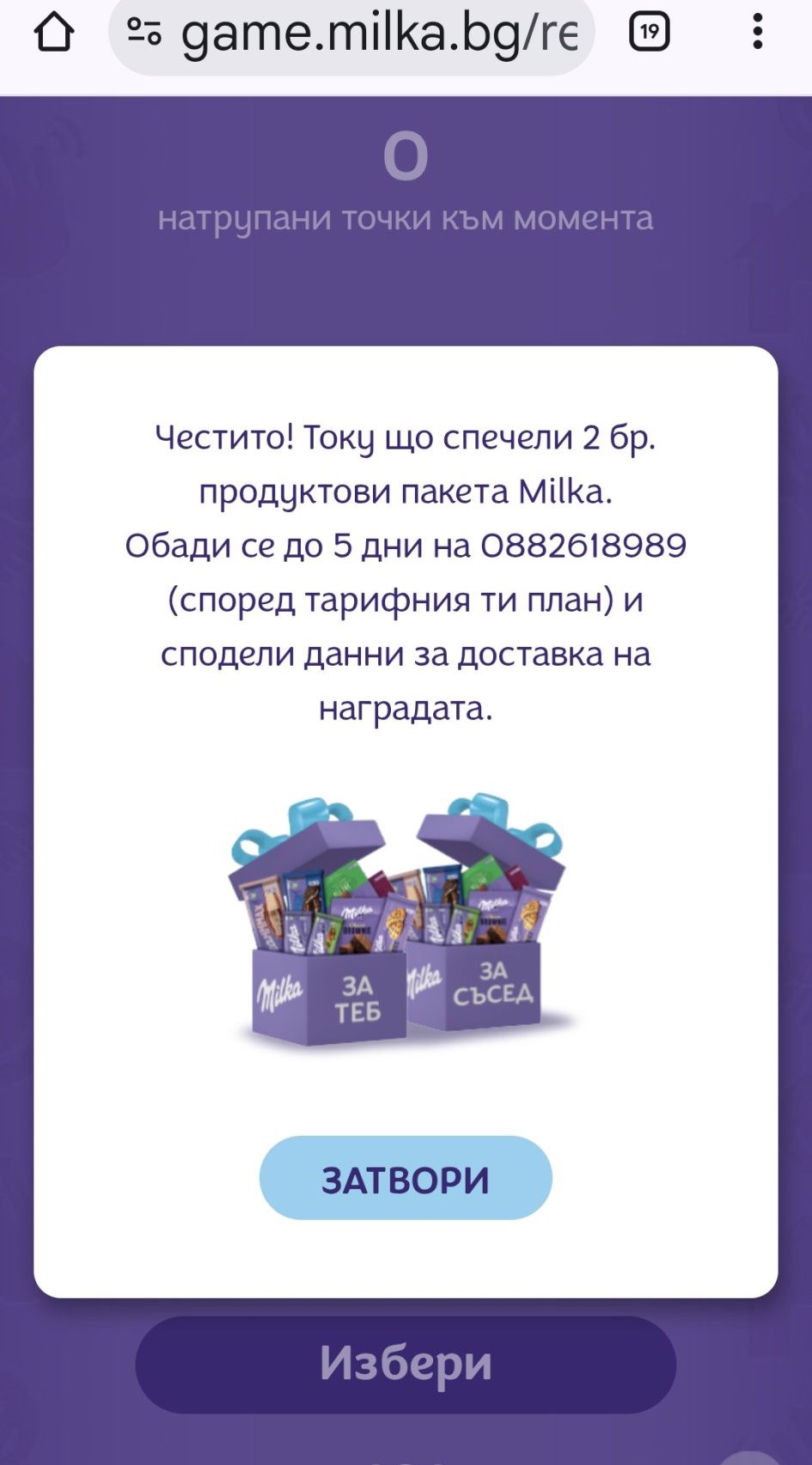
Task: View site information icon in address bar
Action: [x=143, y=33]
